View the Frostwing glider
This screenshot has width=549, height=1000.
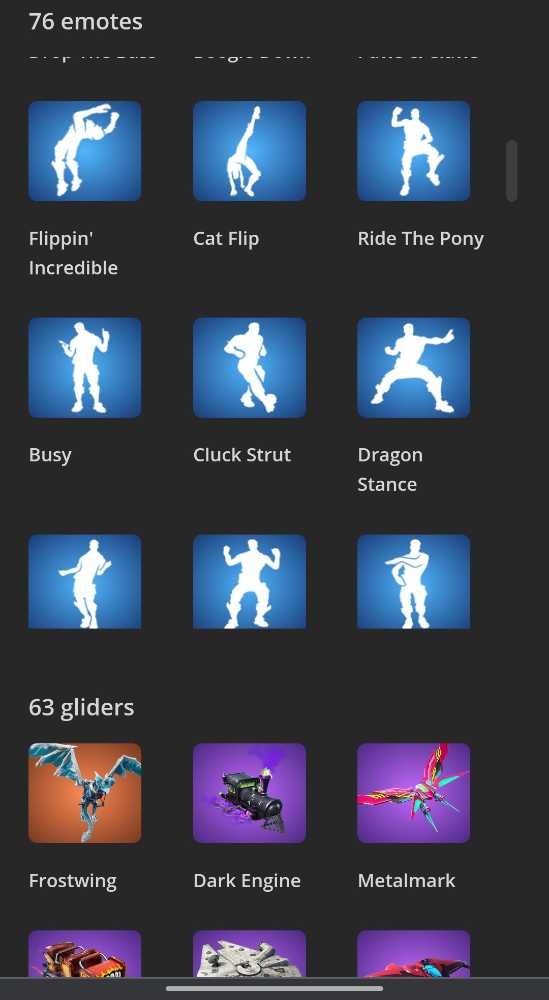tap(85, 793)
